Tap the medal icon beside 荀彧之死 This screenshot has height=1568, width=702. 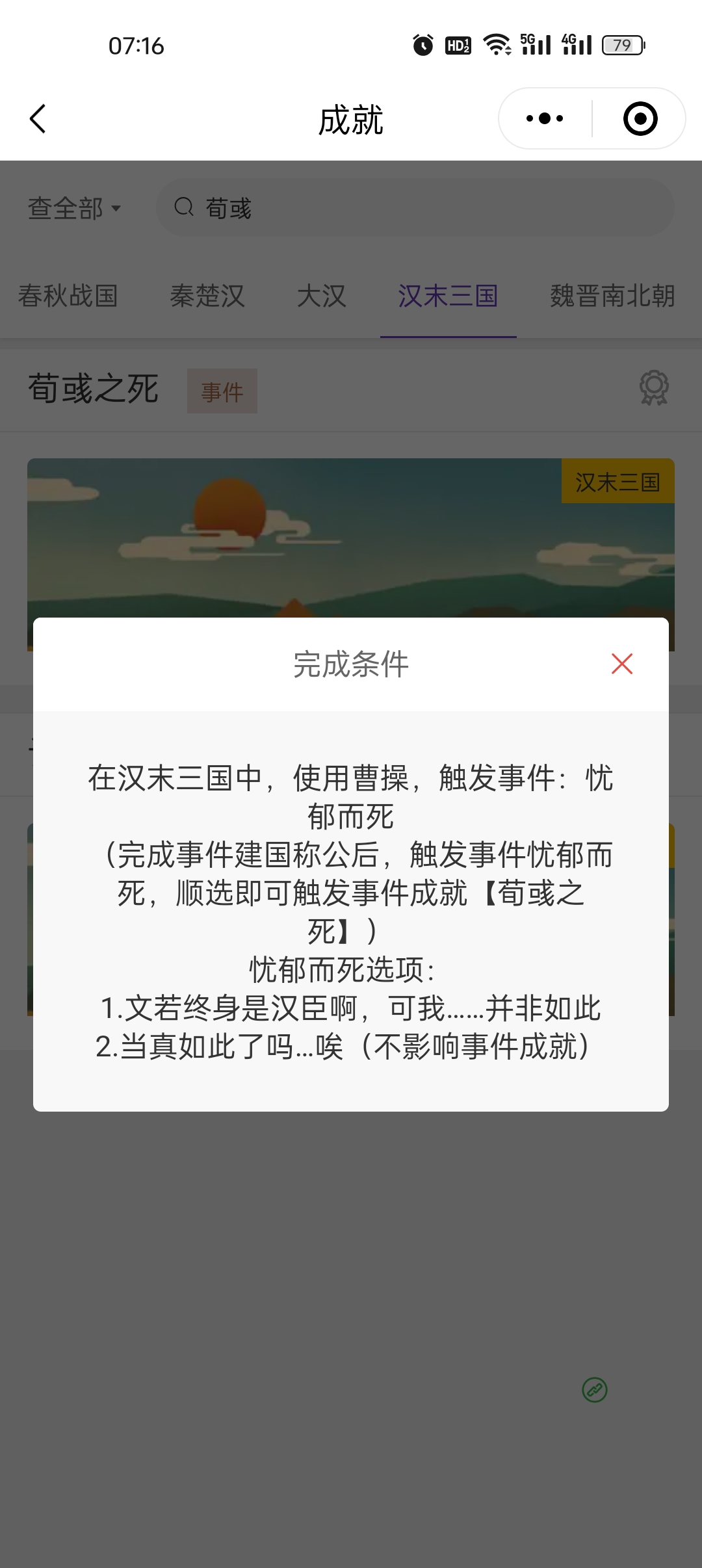[x=654, y=388]
